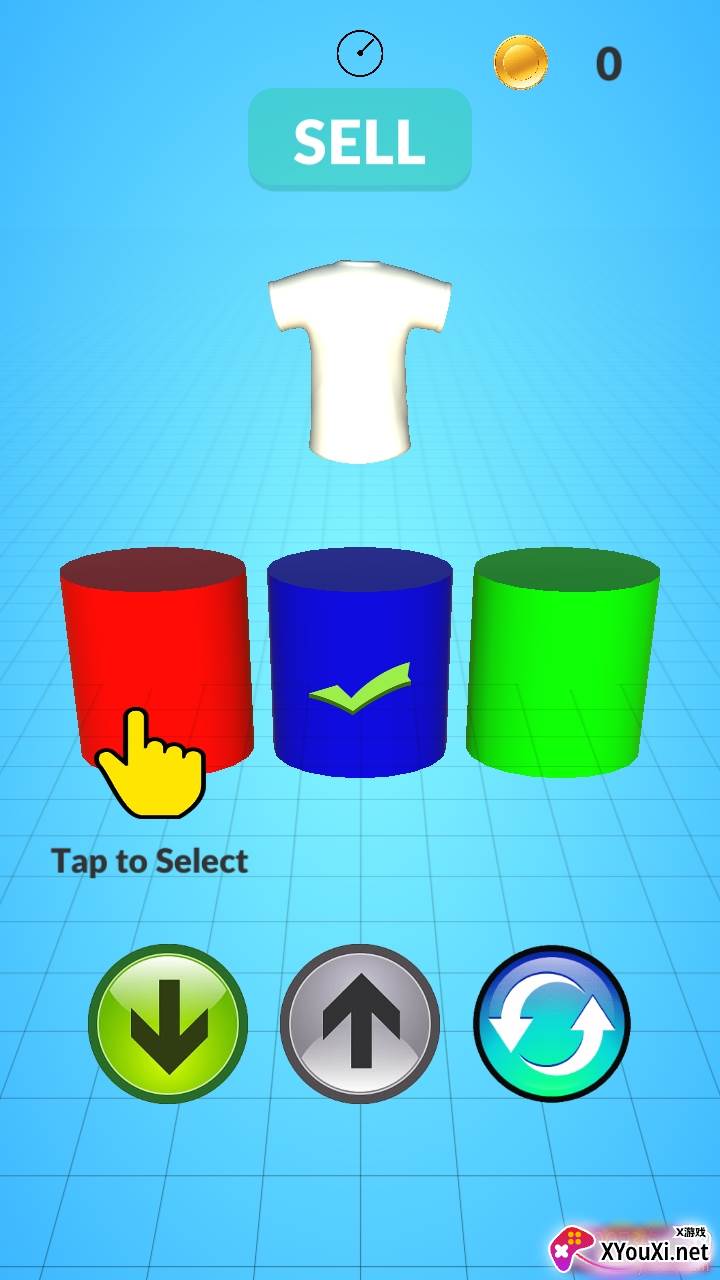
Task: Pick the green paint bucket
Action: [564, 660]
